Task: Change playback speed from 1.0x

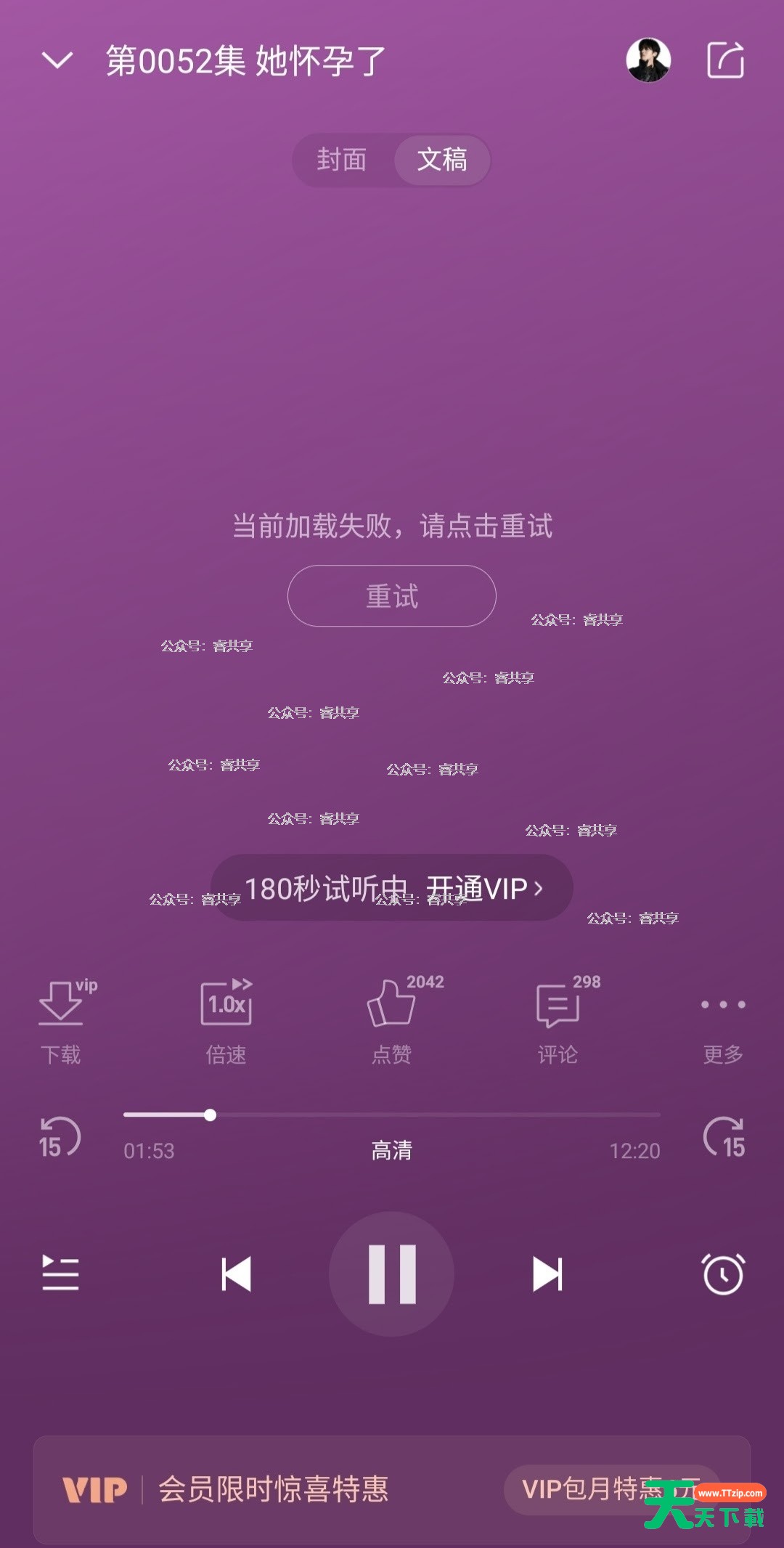Action: coord(226,1017)
